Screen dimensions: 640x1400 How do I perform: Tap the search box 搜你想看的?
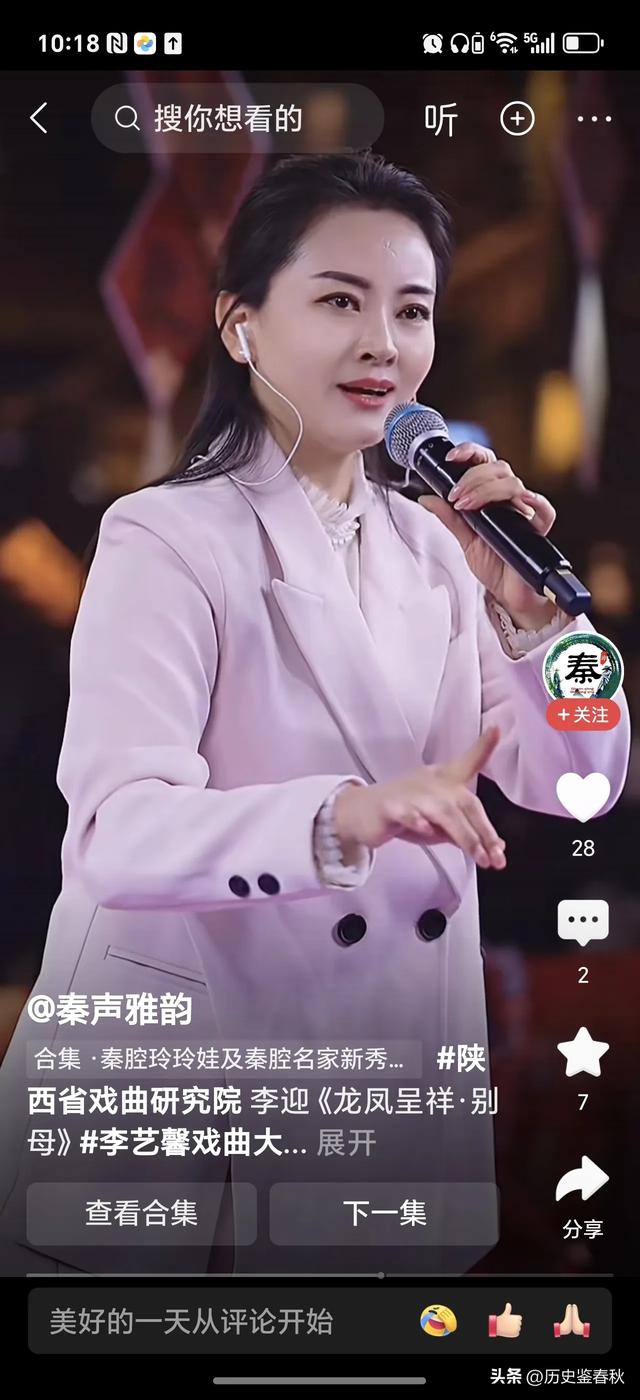click(237, 119)
